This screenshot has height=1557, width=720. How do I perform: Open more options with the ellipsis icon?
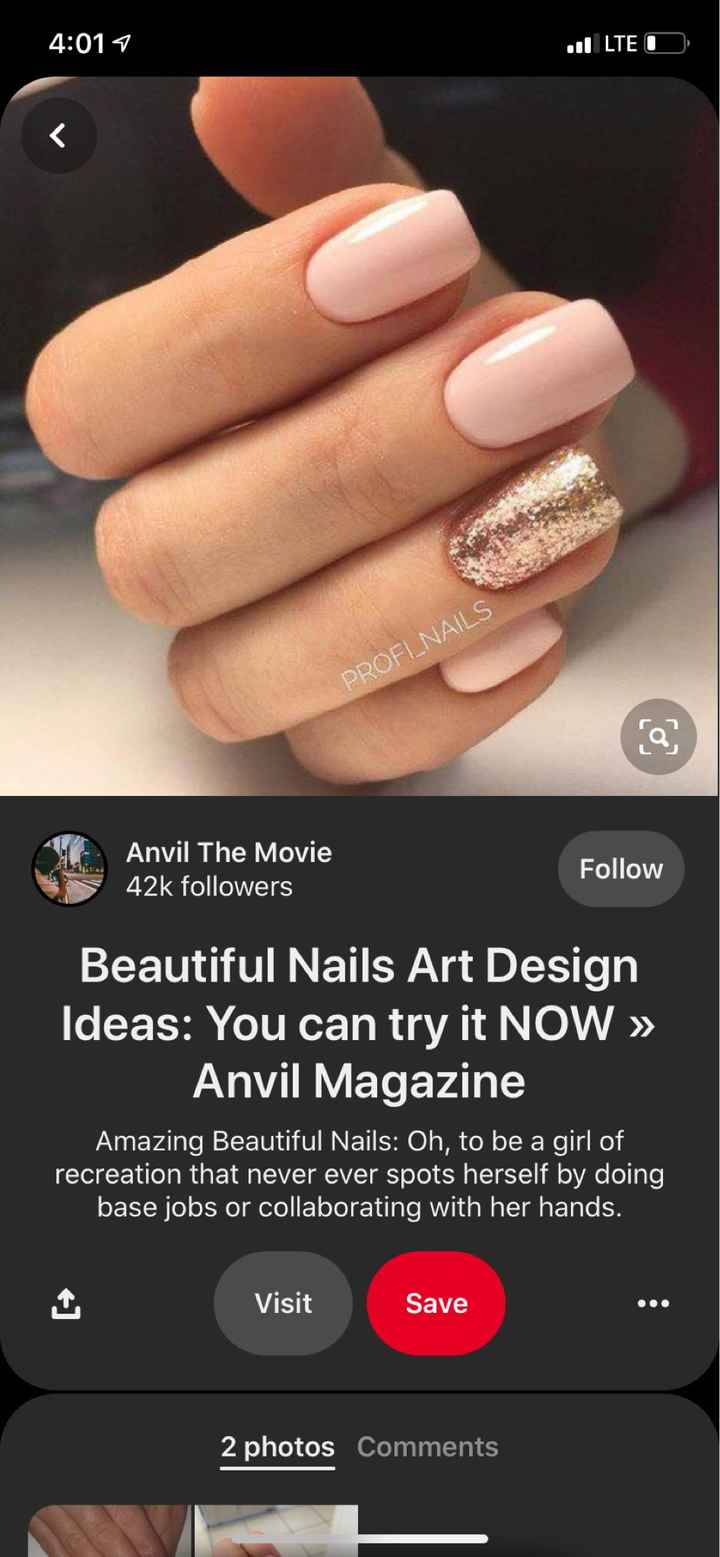652,1303
